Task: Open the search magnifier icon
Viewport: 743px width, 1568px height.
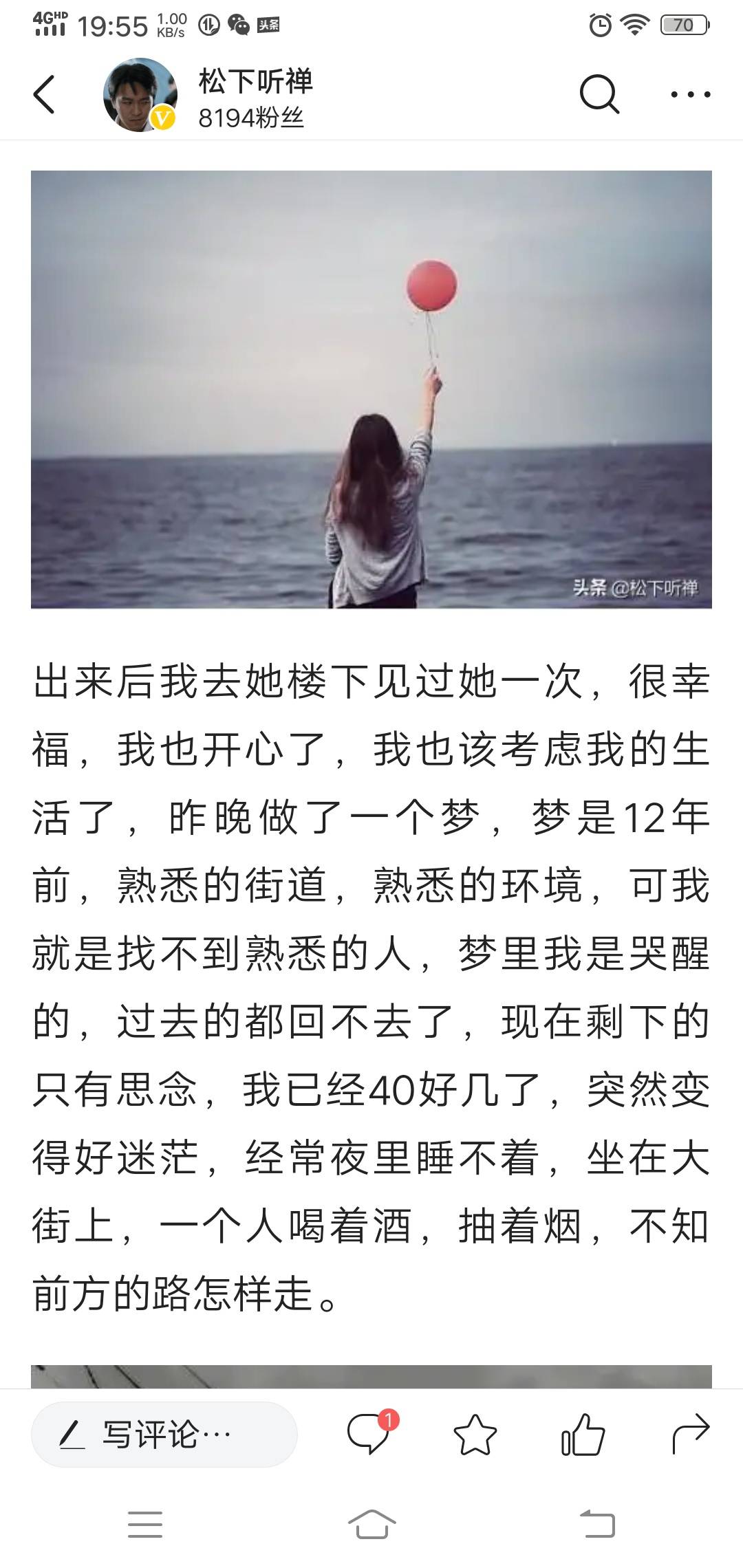Action: click(x=599, y=94)
